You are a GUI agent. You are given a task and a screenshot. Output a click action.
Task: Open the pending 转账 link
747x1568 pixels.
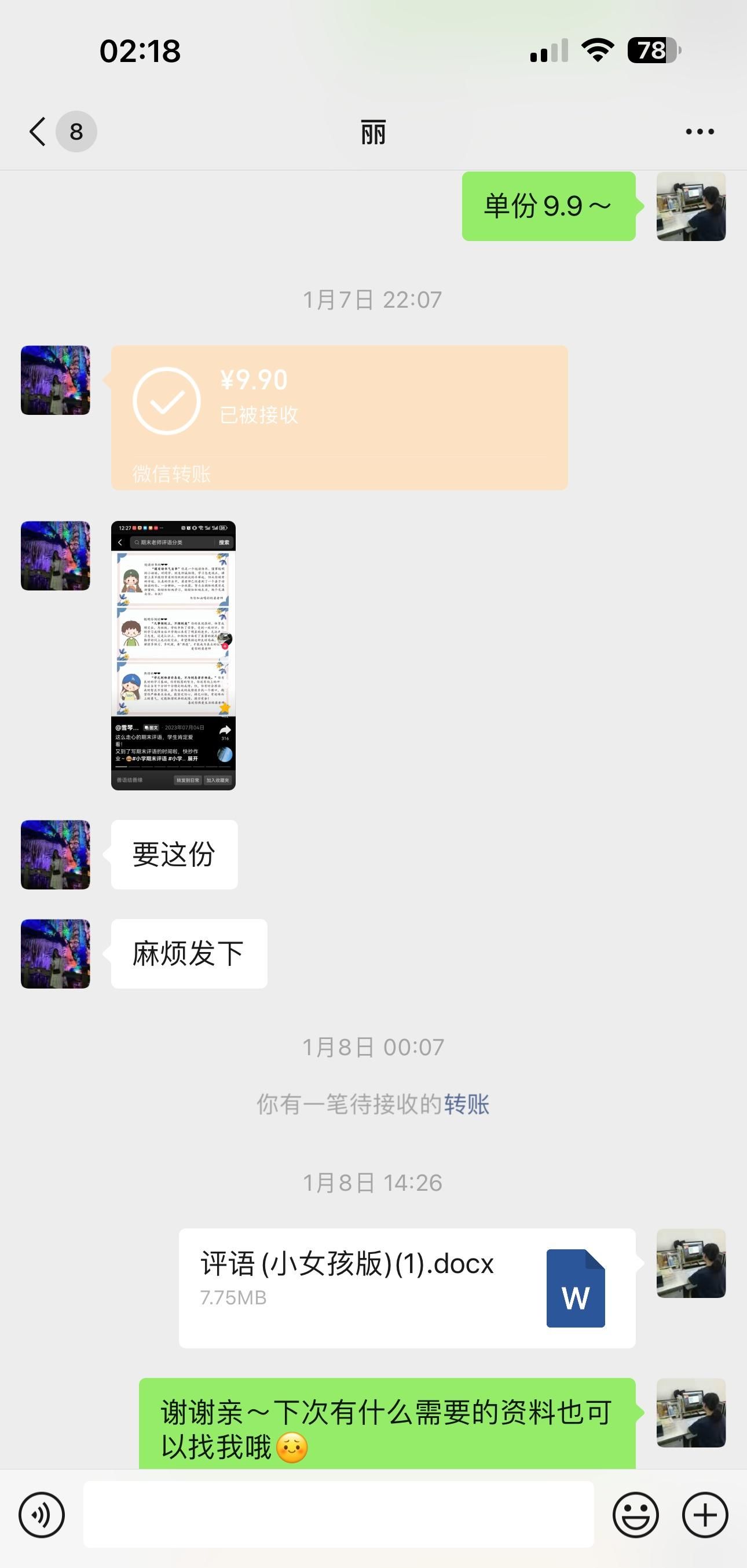[x=467, y=1104]
